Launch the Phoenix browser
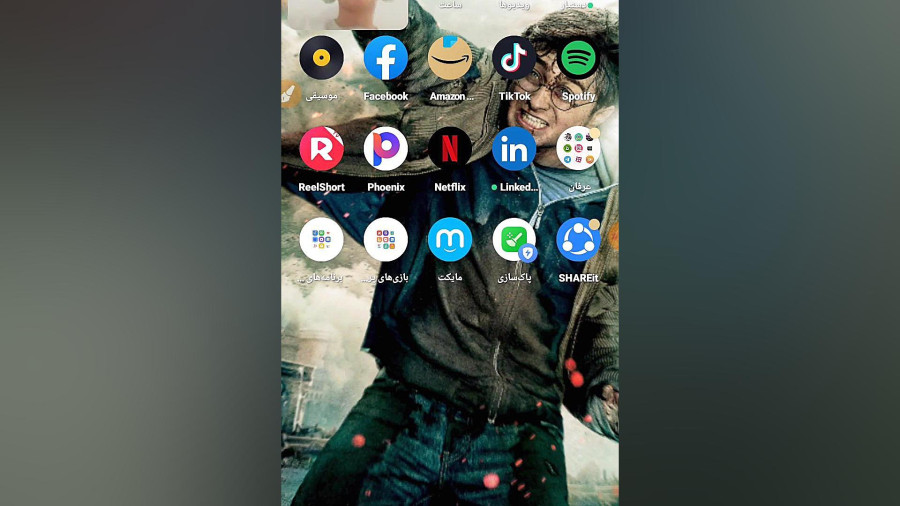This screenshot has width=900, height=506. pyautogui.click(x=385, y=149)
